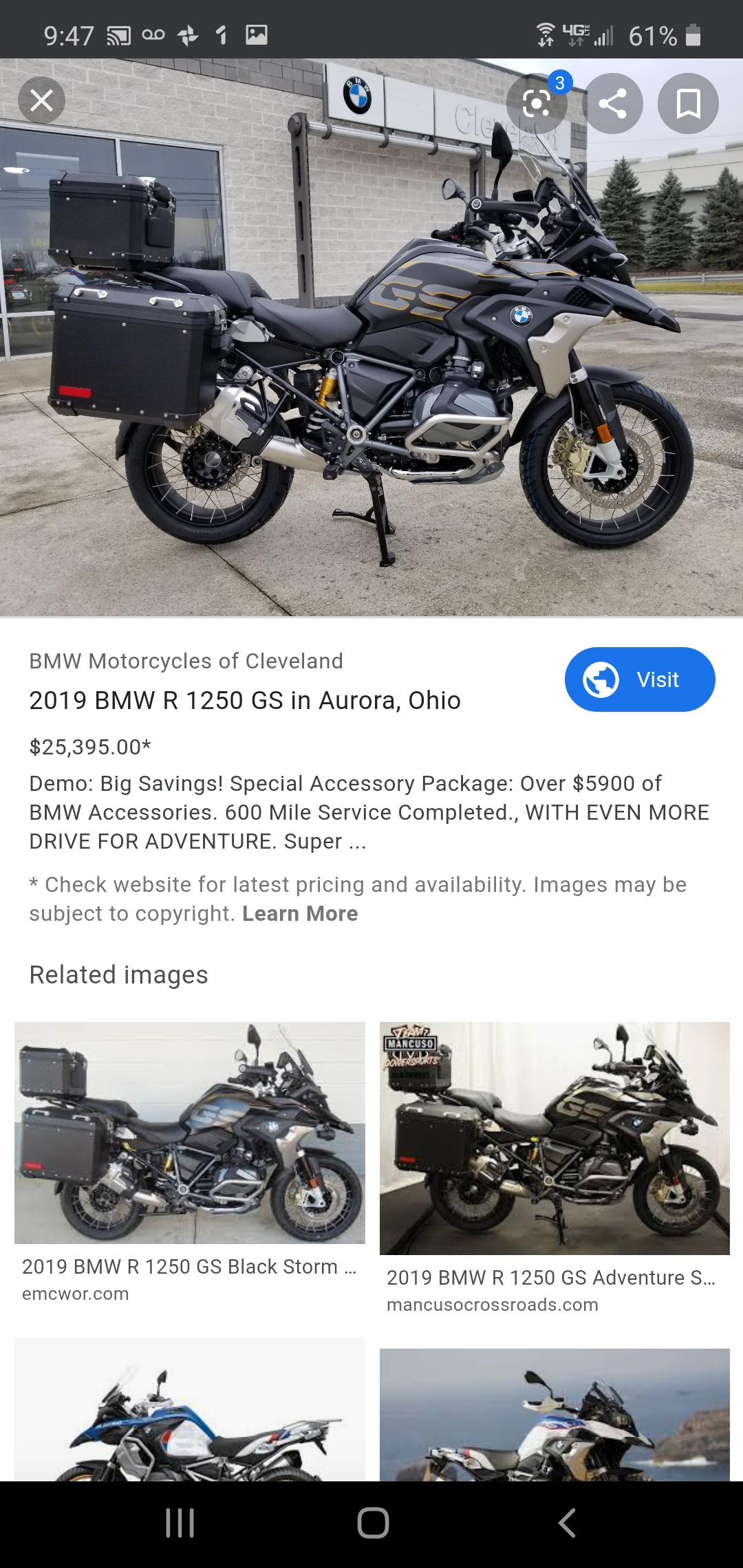Close the image viewer
This screenshot has height=1568, width=743.
pyautogui.click(x=41, y=101)
